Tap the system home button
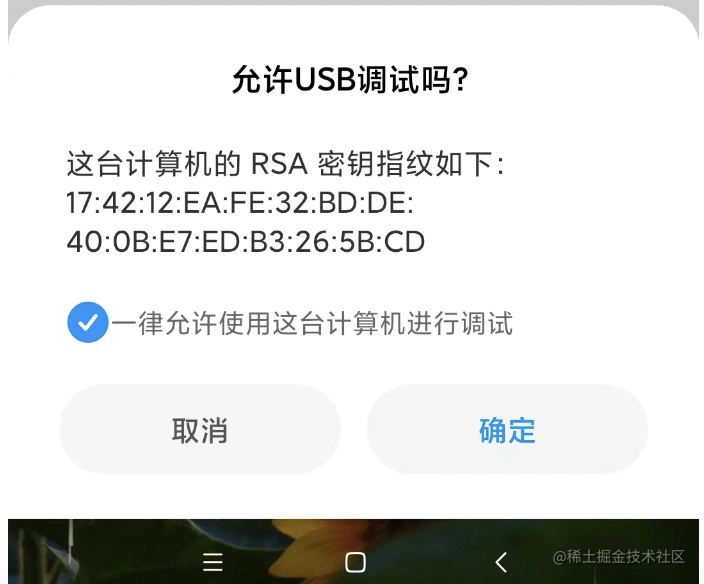Screen dimensions: 704x584 (355, 562)
